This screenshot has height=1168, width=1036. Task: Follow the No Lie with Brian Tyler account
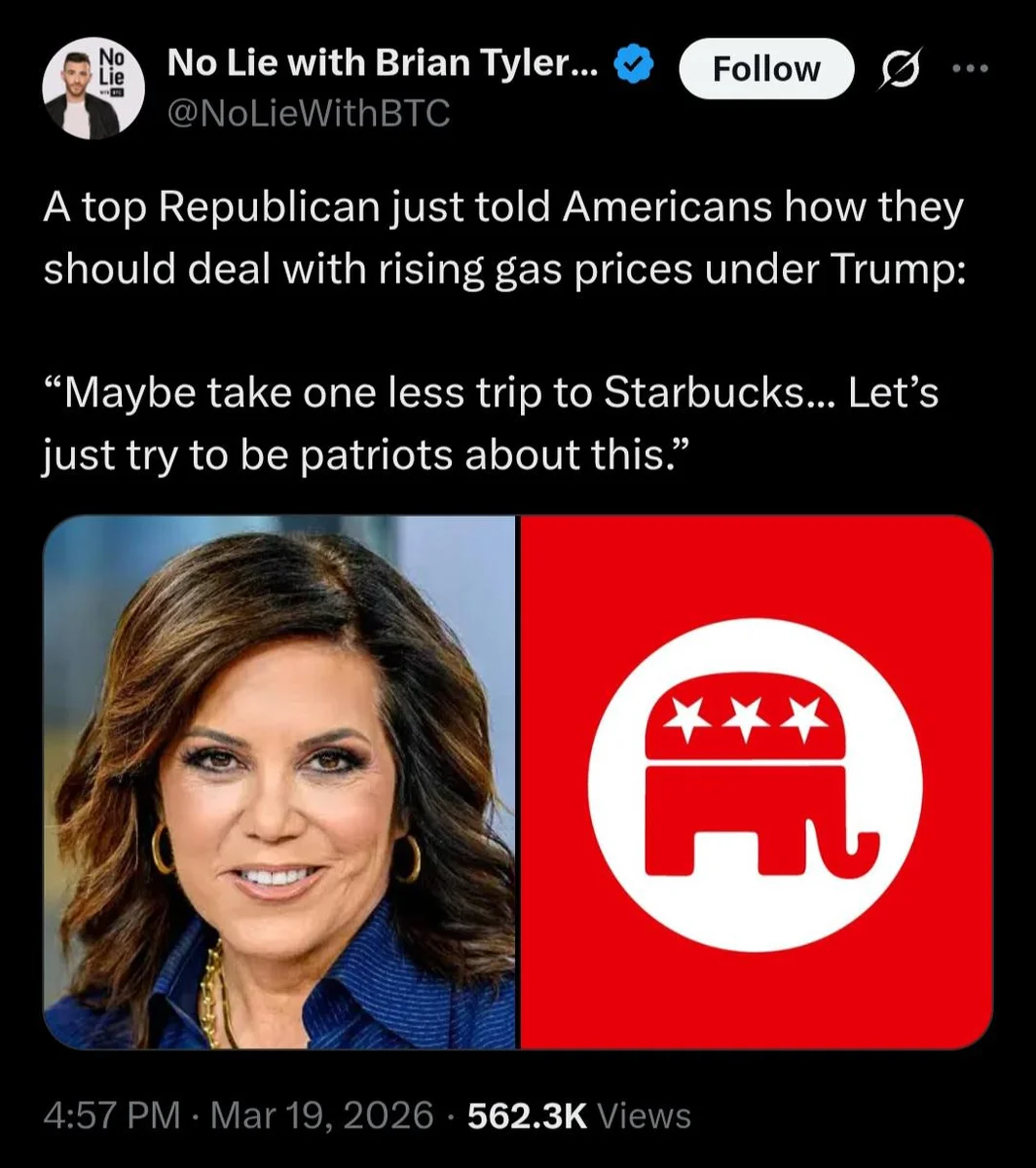(765, 69)
